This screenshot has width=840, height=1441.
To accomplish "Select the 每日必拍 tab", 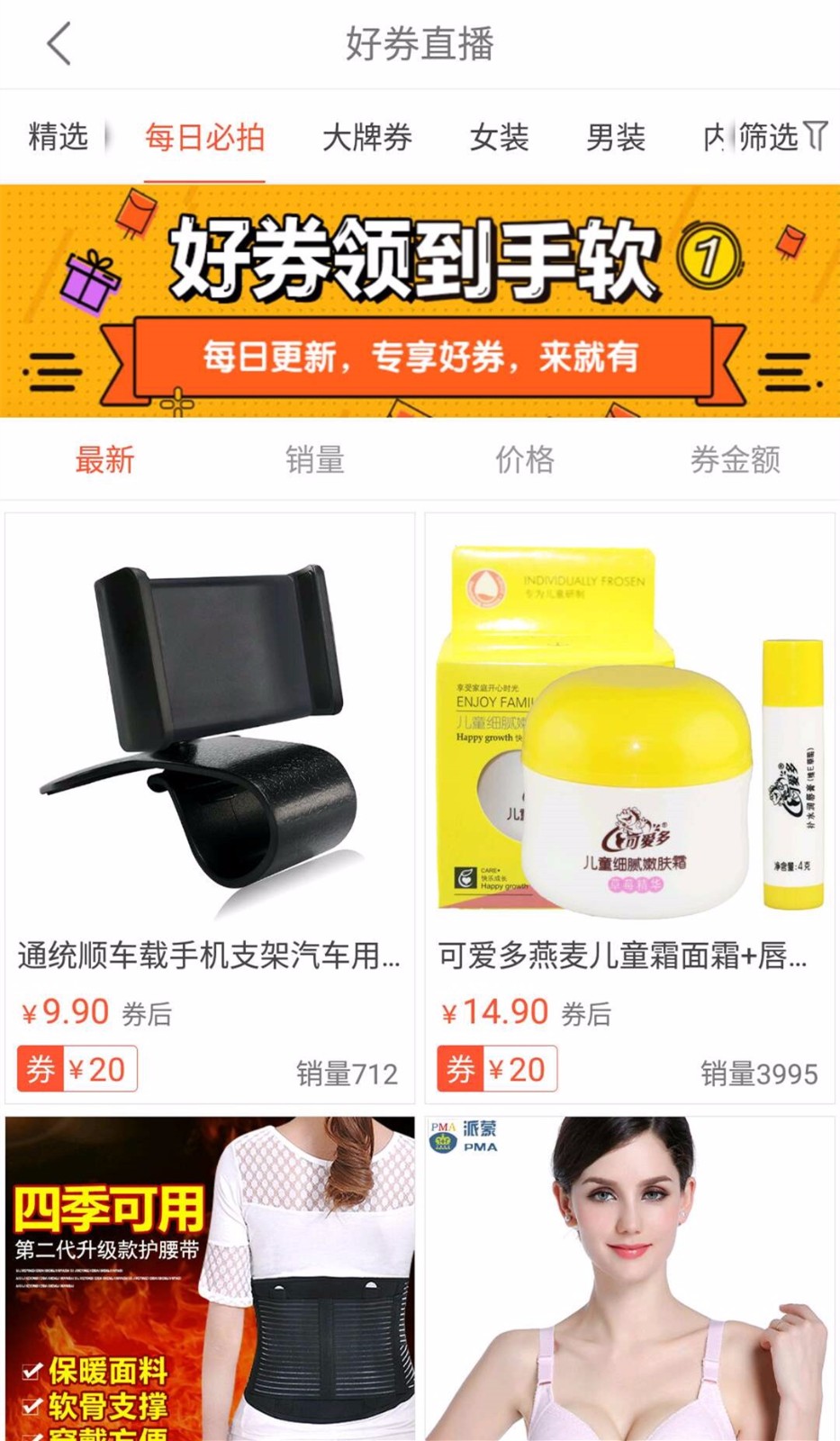I will [204, 138].
